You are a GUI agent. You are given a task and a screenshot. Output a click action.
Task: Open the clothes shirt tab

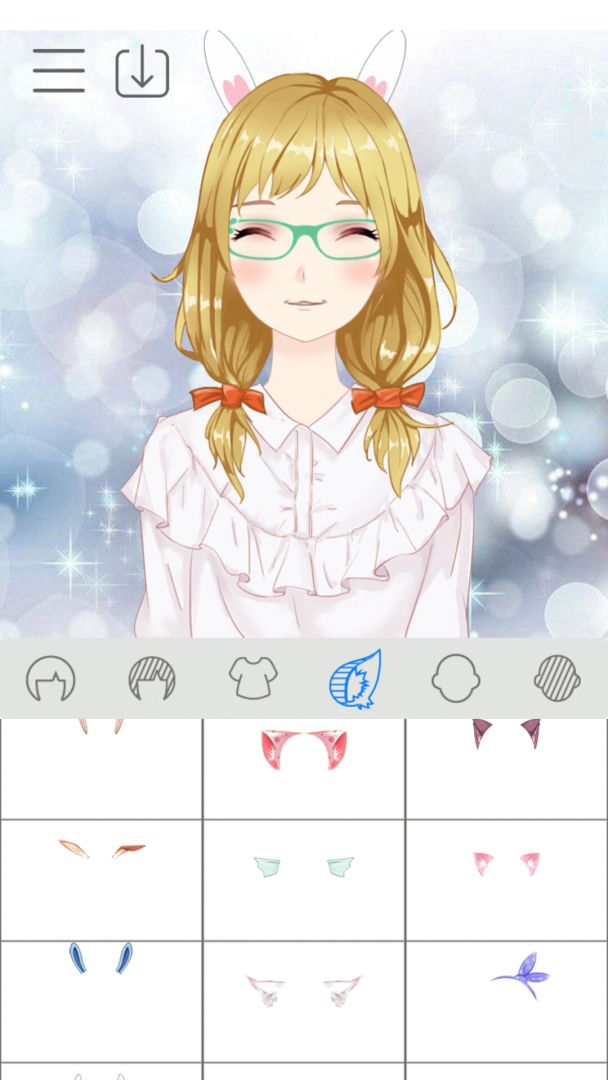[253, 680]
